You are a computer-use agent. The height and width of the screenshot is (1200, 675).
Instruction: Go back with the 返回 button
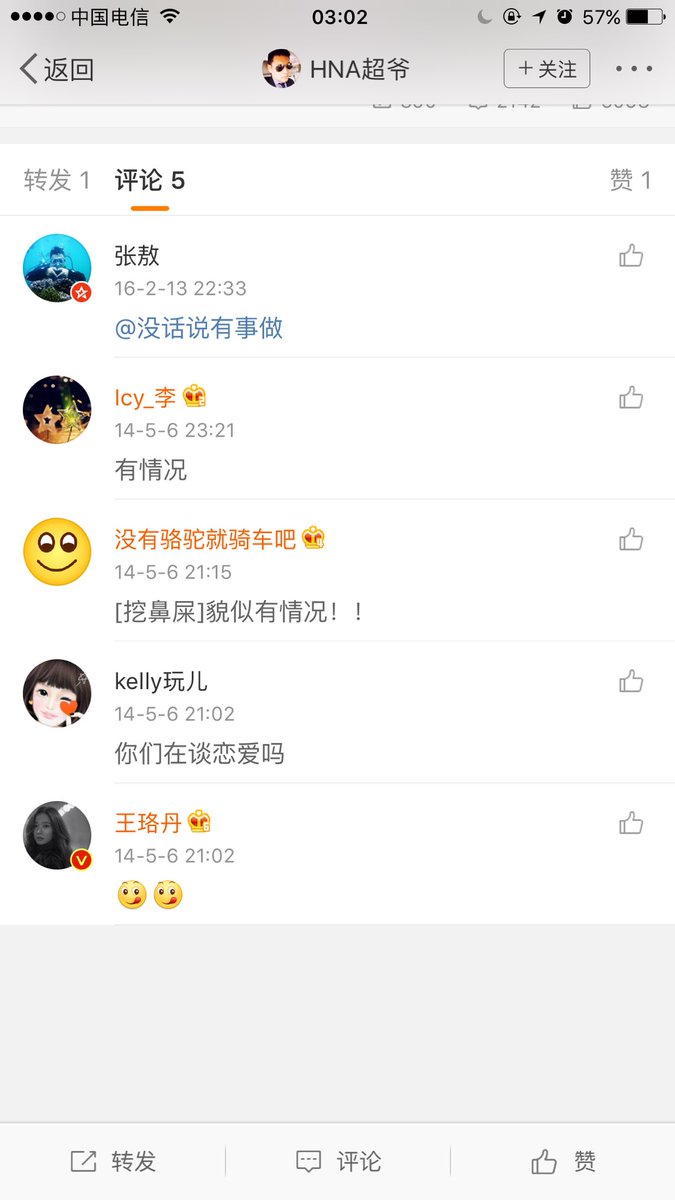(x=57, y=69)
